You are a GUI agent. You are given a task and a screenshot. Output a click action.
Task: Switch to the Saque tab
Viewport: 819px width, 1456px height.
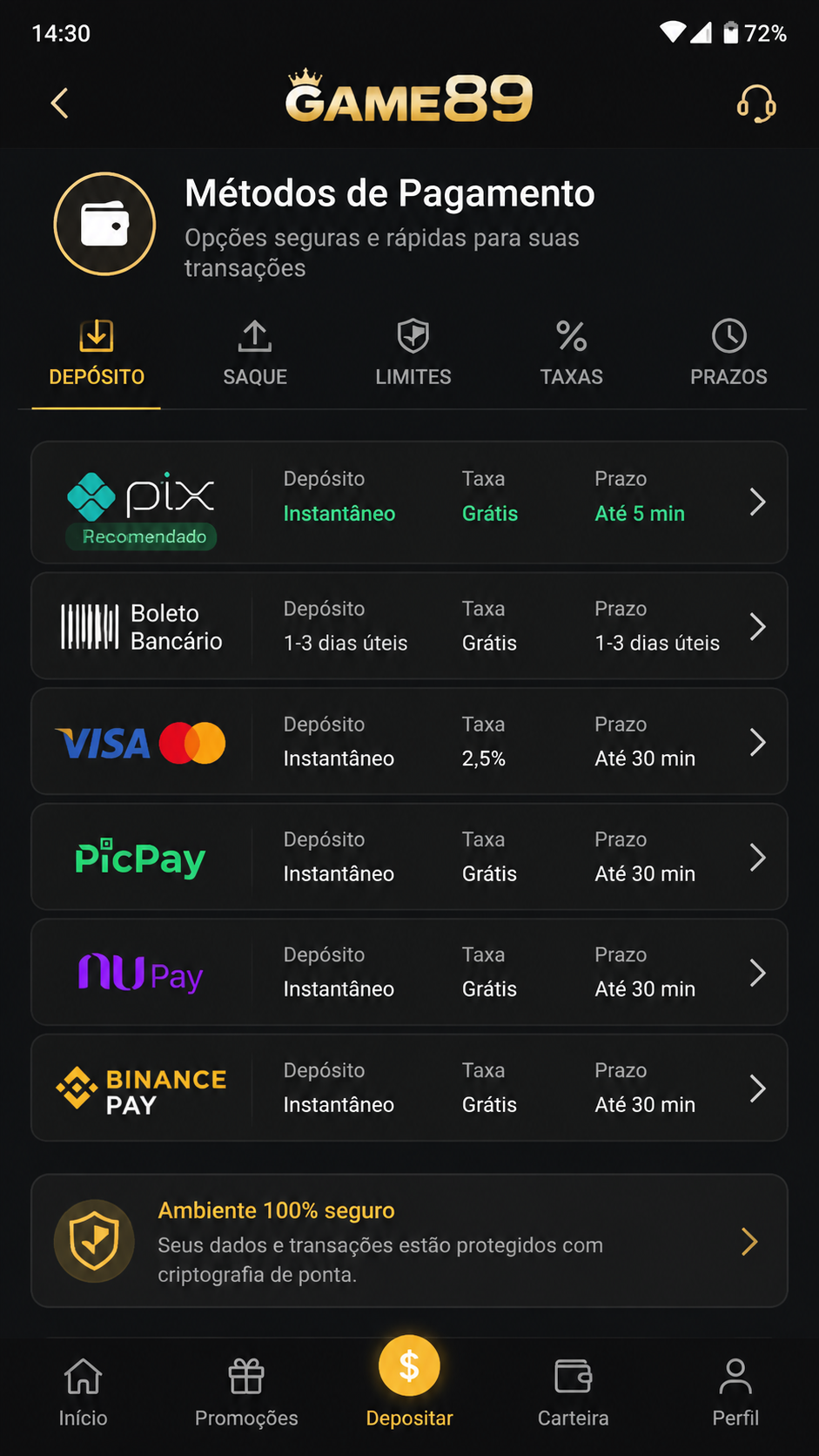pos(255,354)
